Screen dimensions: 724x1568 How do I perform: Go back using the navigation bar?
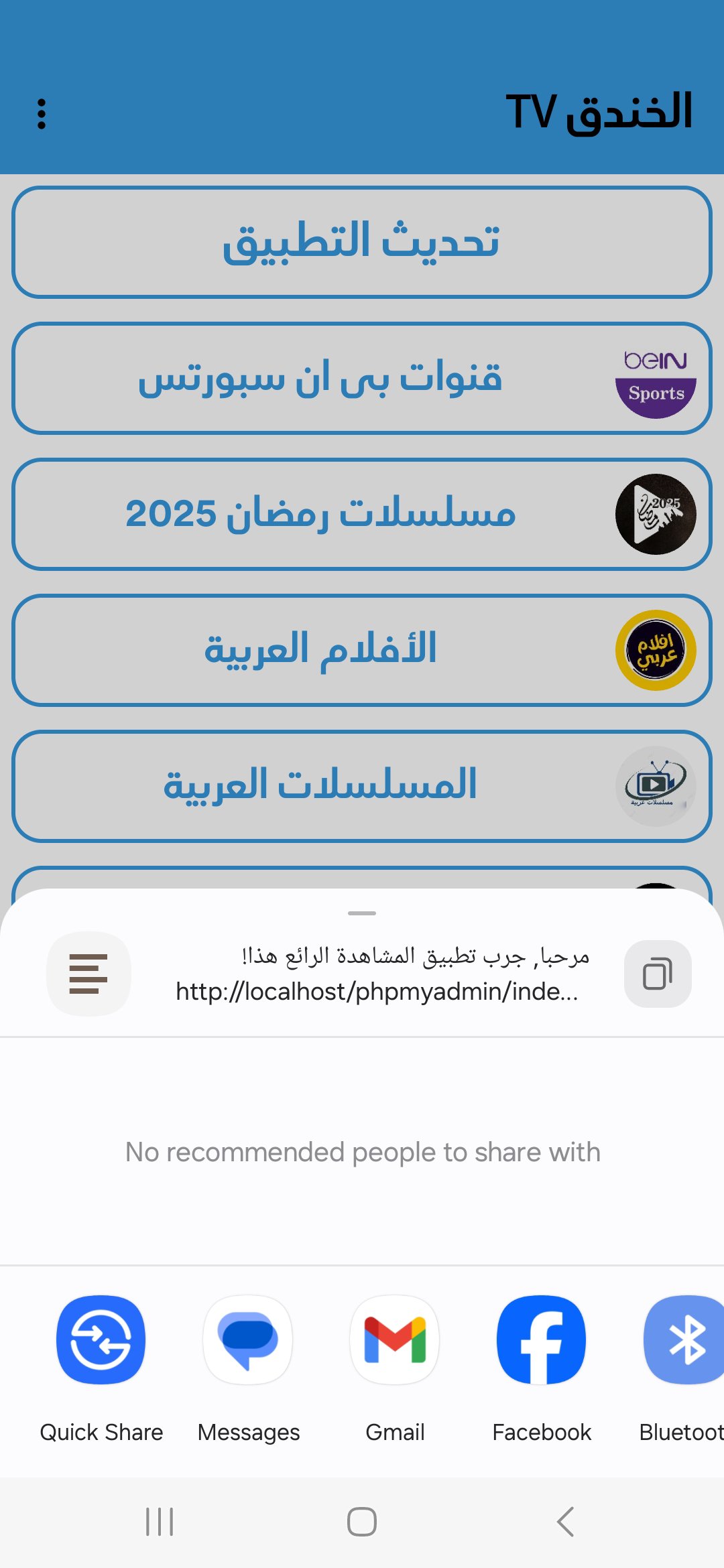pos(565,1522)
